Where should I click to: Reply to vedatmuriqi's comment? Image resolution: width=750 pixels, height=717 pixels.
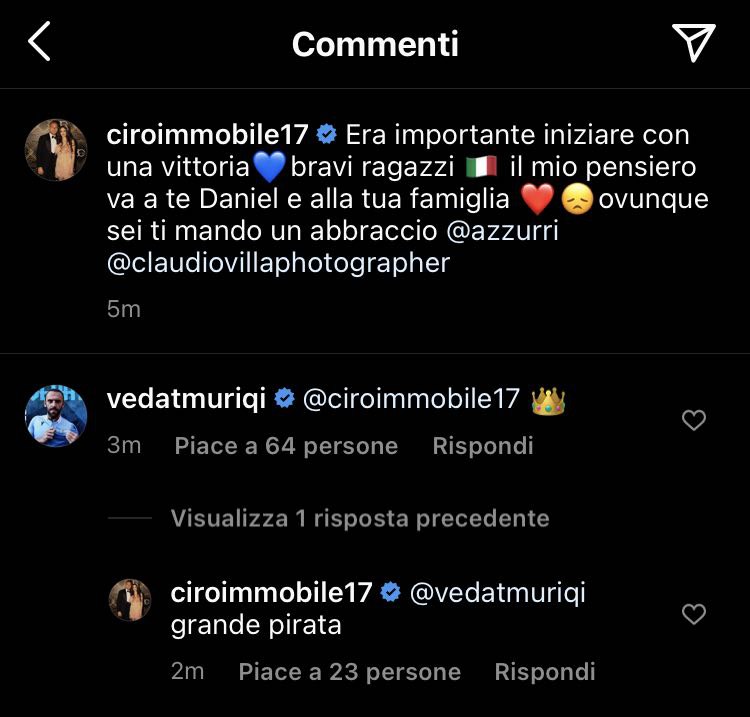pos(482,446)
